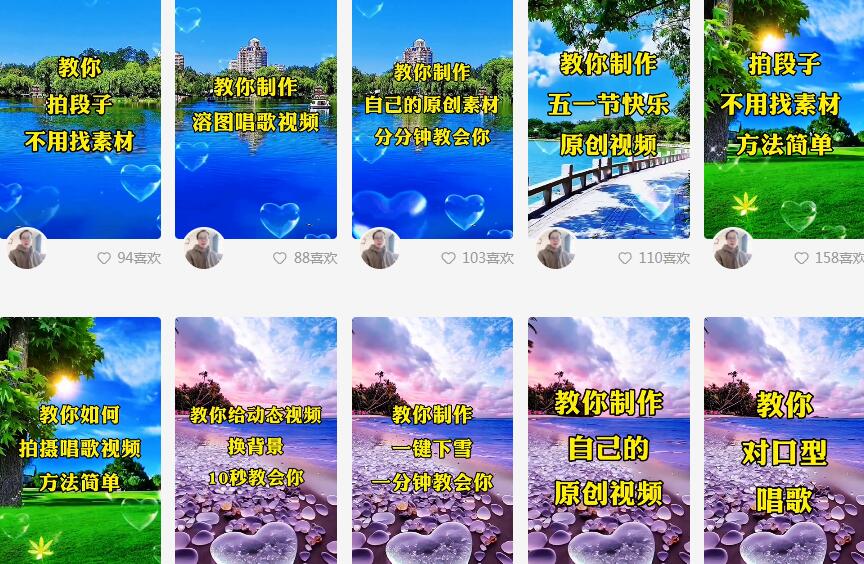The image size is (864, 564).
Task: Open the video '教你对口型唱歌'
Action: 784,440
